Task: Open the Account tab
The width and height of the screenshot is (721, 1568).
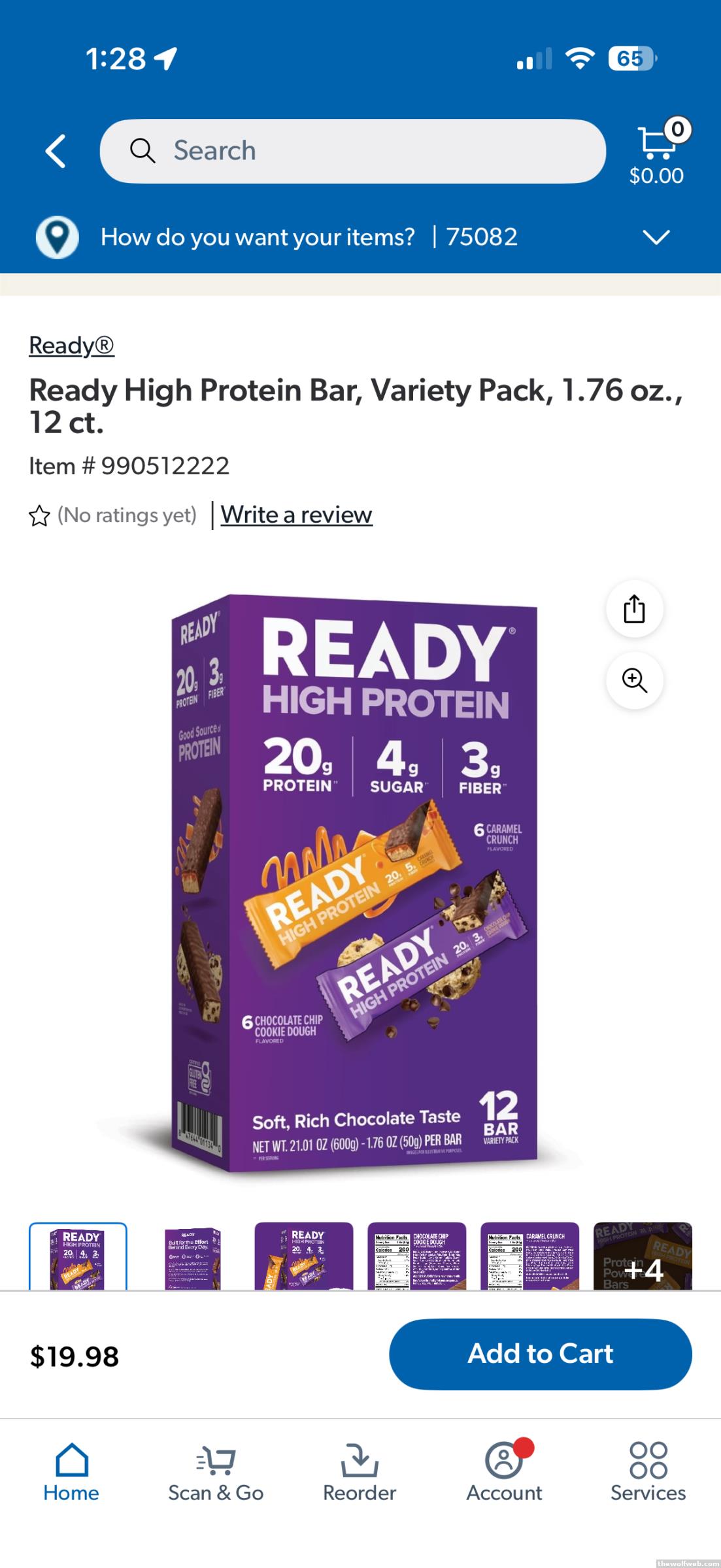Action: [x=504, y=1473]
